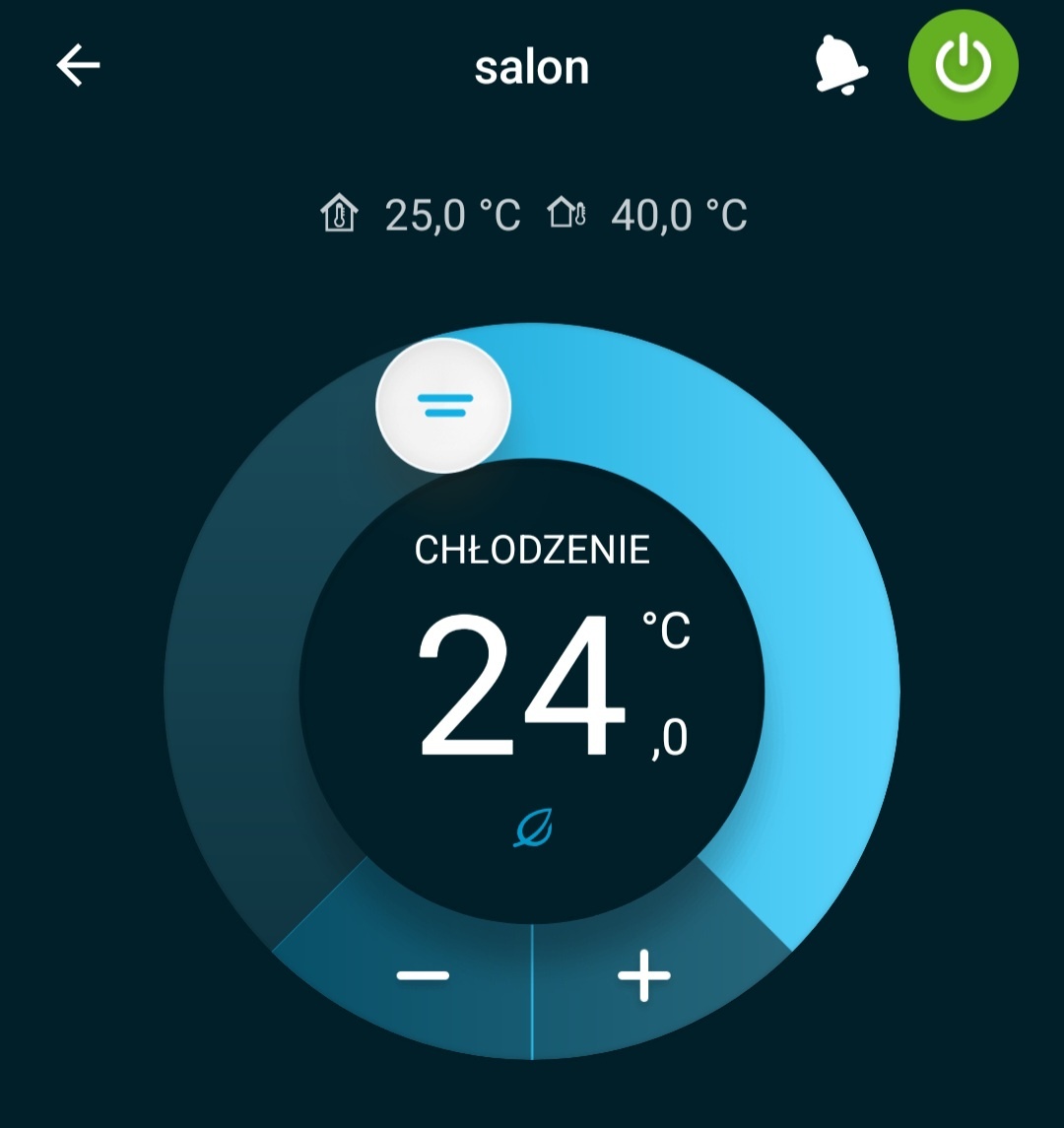Toggle the green power button
1064x1128 pixels.
(963, 66)
